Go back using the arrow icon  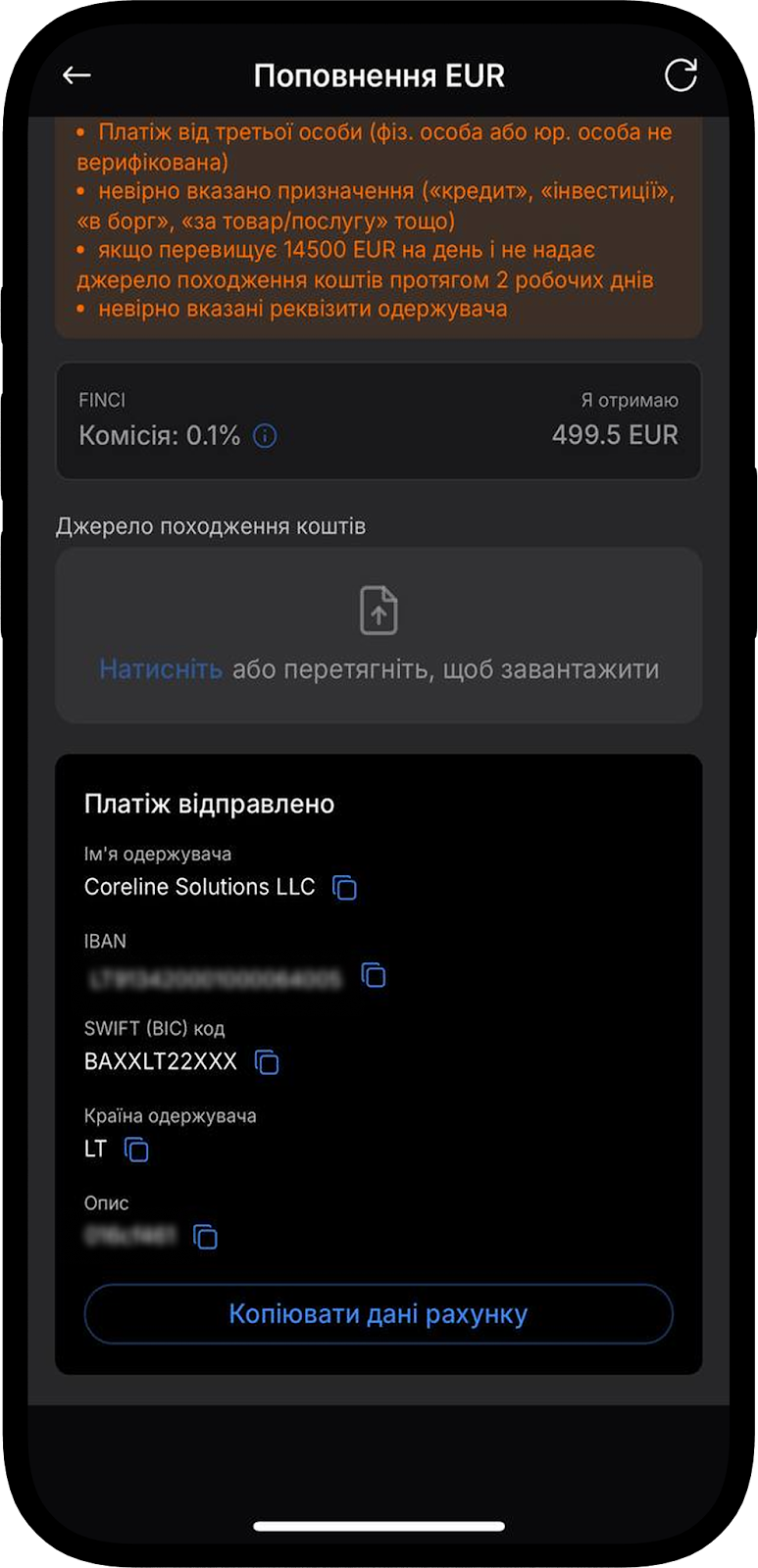pos(76,75)
